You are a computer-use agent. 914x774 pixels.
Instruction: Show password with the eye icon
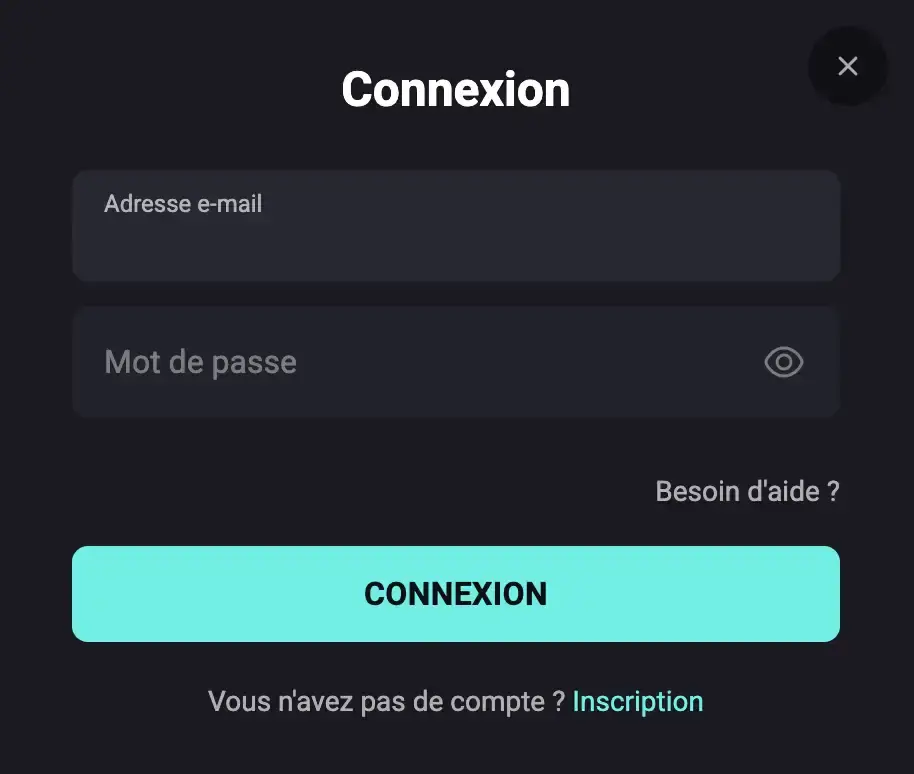click(x=784, y=362)
